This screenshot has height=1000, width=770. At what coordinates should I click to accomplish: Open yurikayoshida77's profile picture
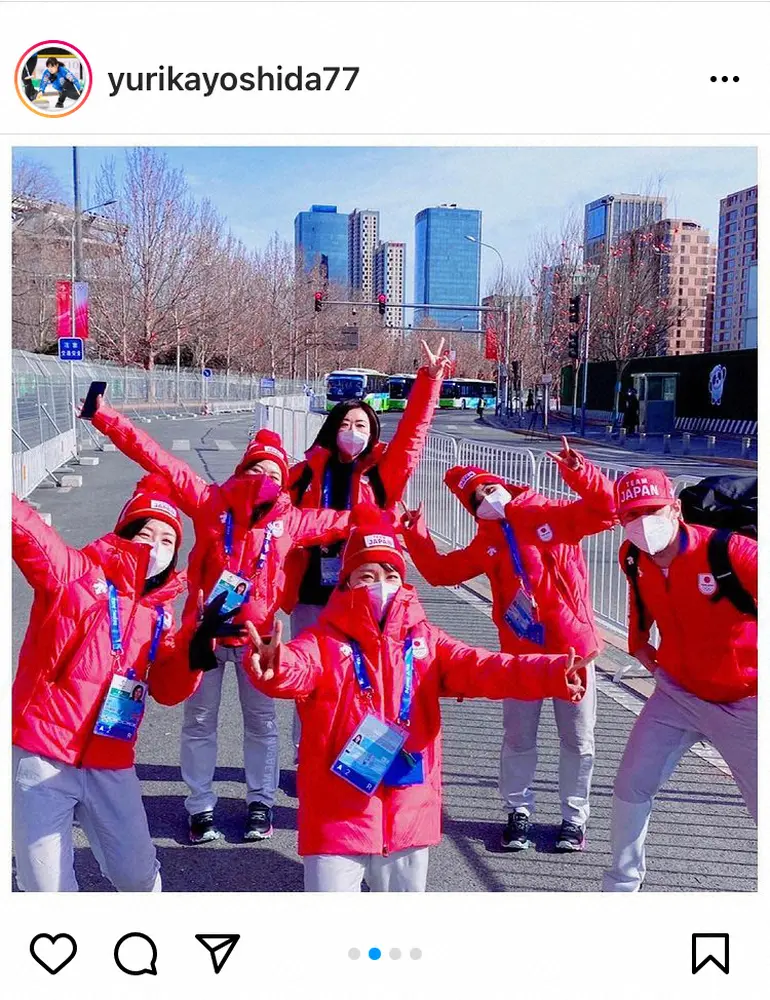click(x=53, y=79)
